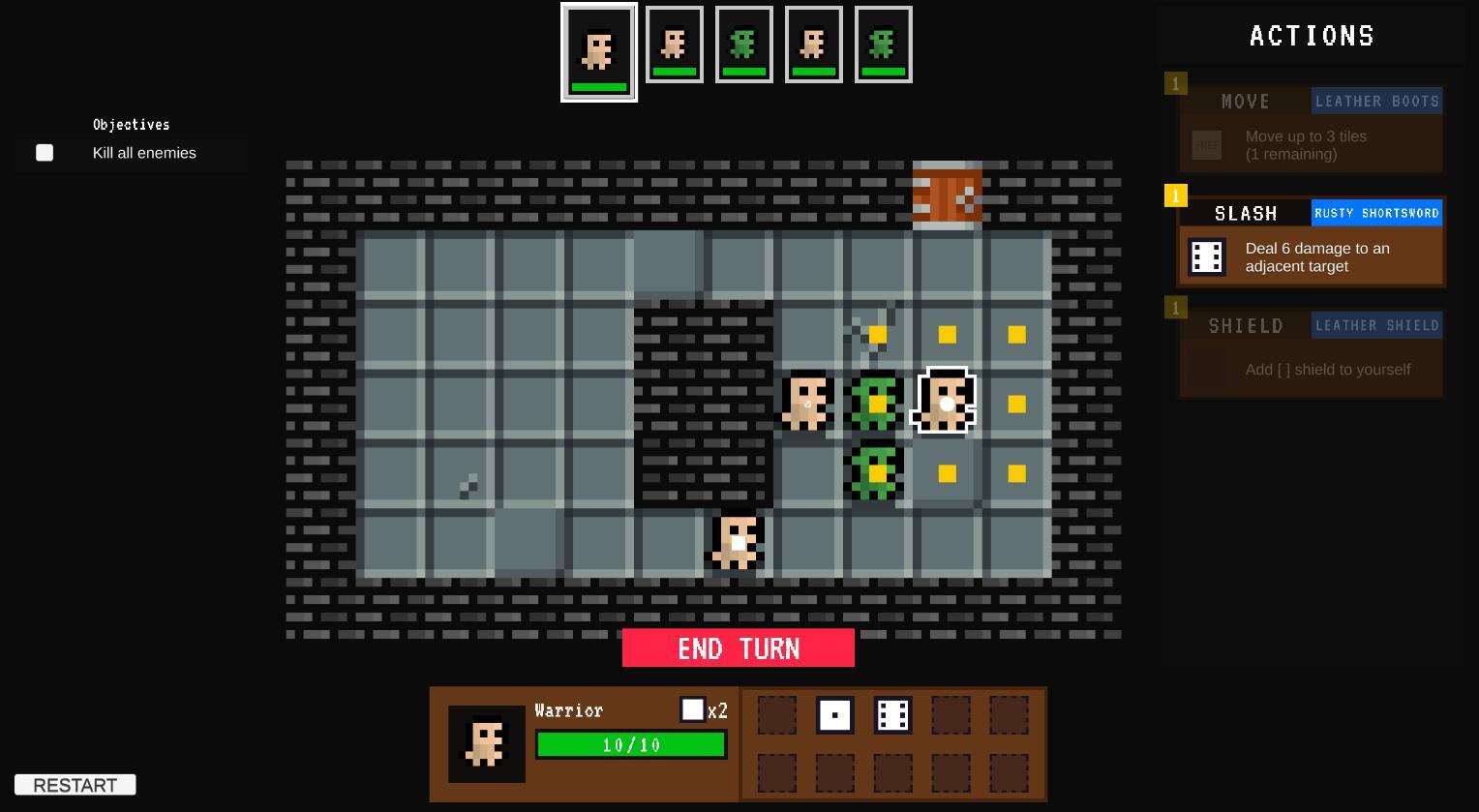
Task: Pick the die showing one pip
Action: tap(834, 715)
